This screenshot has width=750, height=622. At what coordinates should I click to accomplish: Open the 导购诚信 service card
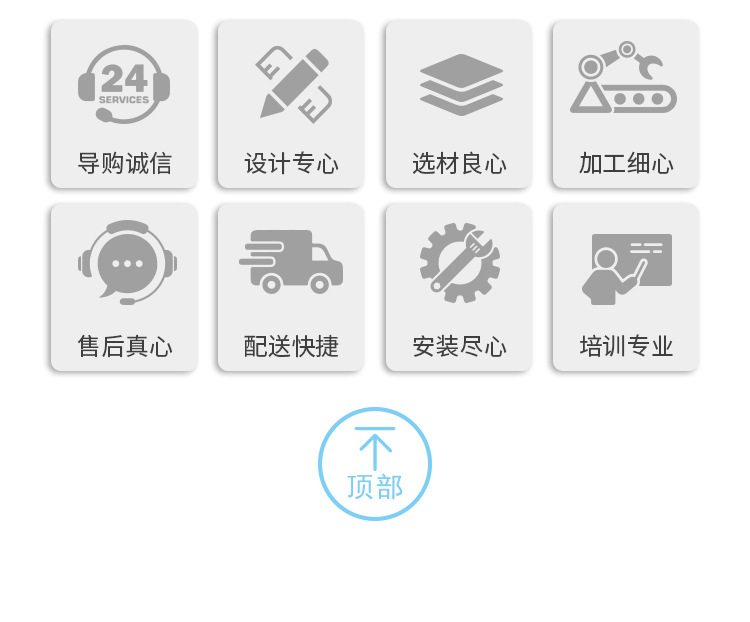tap(124, 104)
